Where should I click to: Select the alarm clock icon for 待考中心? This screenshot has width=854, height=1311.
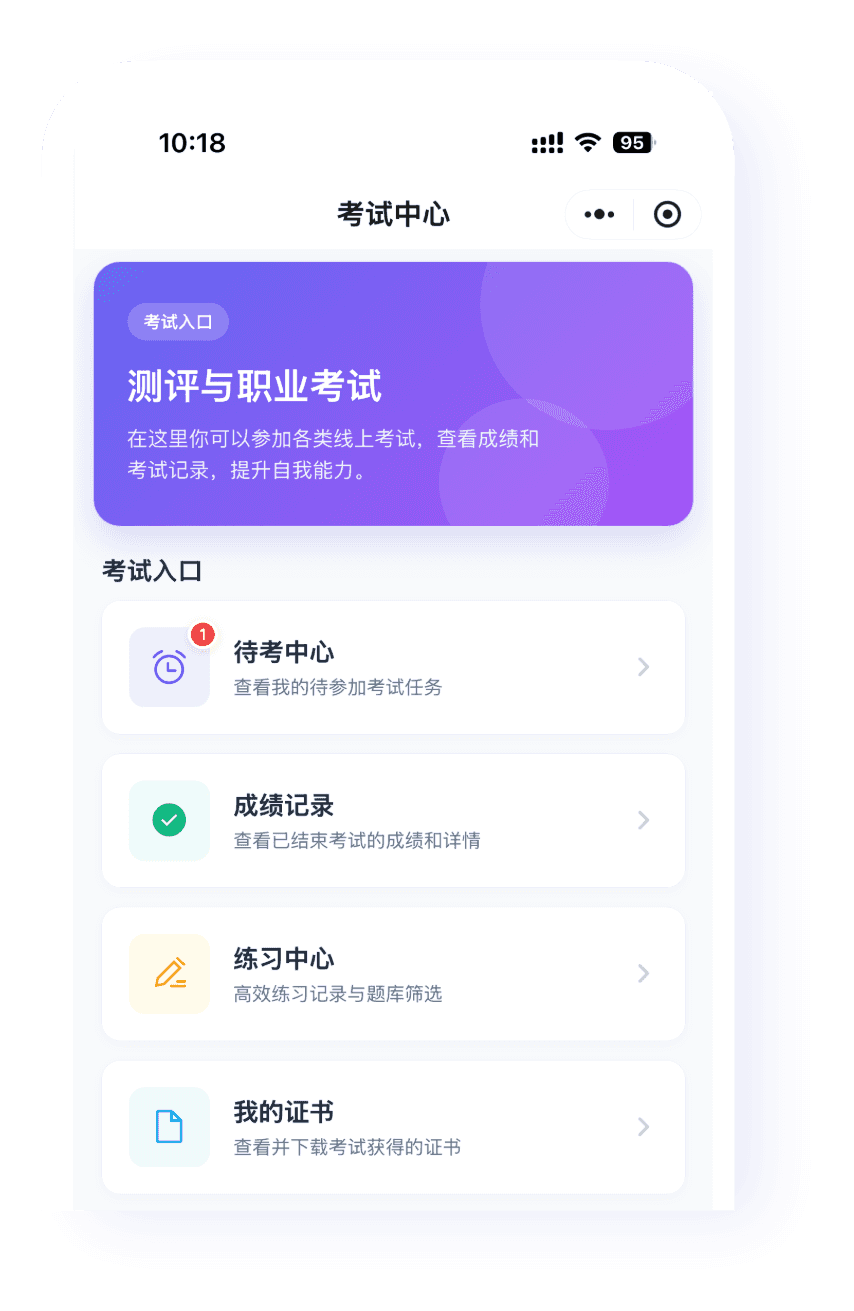tap(169, 667)
